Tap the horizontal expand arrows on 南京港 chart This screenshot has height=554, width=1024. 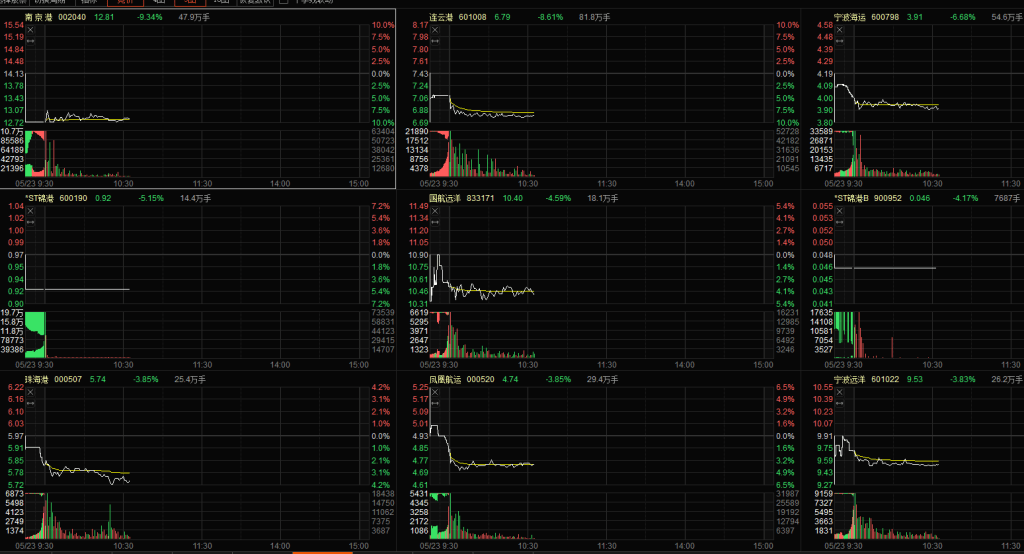pyautogui.click(x=30, y=41)
